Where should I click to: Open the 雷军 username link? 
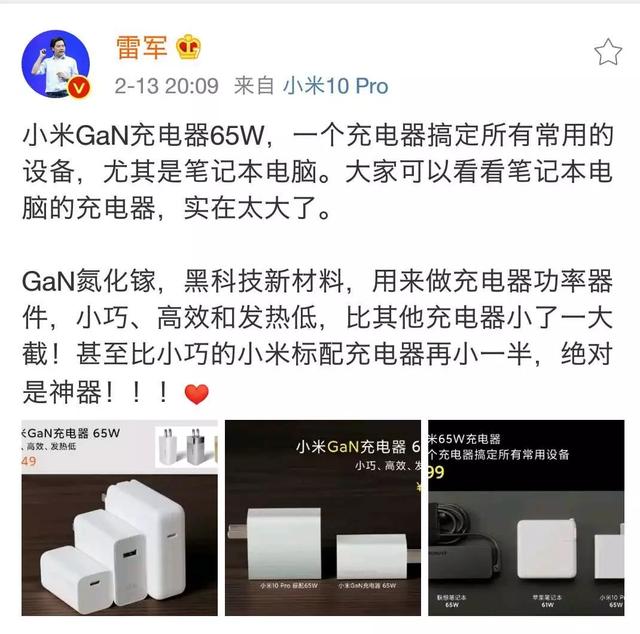pyautogui.click(x=143, y=46)
